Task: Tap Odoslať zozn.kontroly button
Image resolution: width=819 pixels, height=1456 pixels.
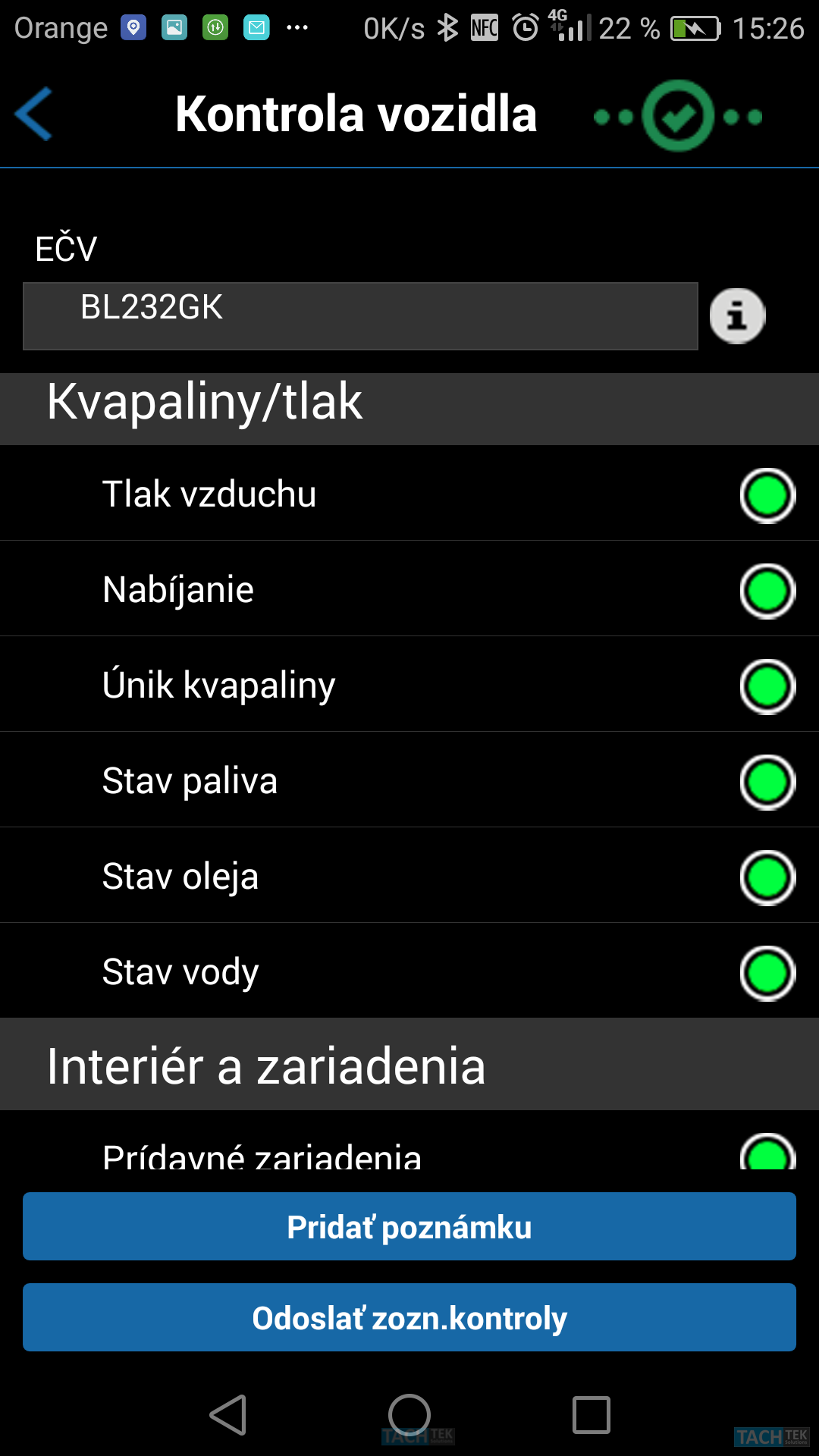Action: (409, 1317)
